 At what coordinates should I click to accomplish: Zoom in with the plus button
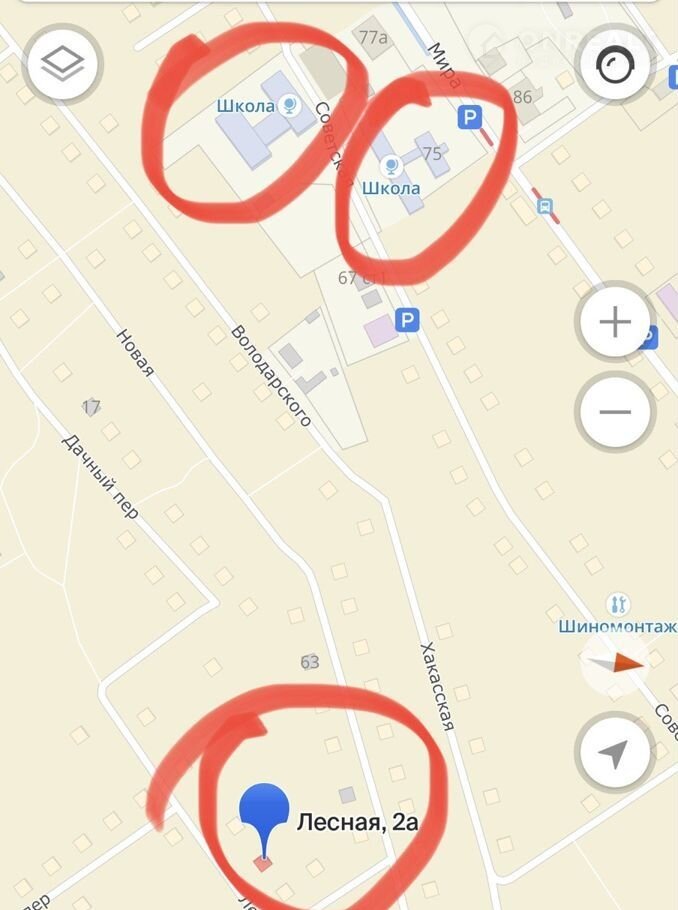point(615,323)
